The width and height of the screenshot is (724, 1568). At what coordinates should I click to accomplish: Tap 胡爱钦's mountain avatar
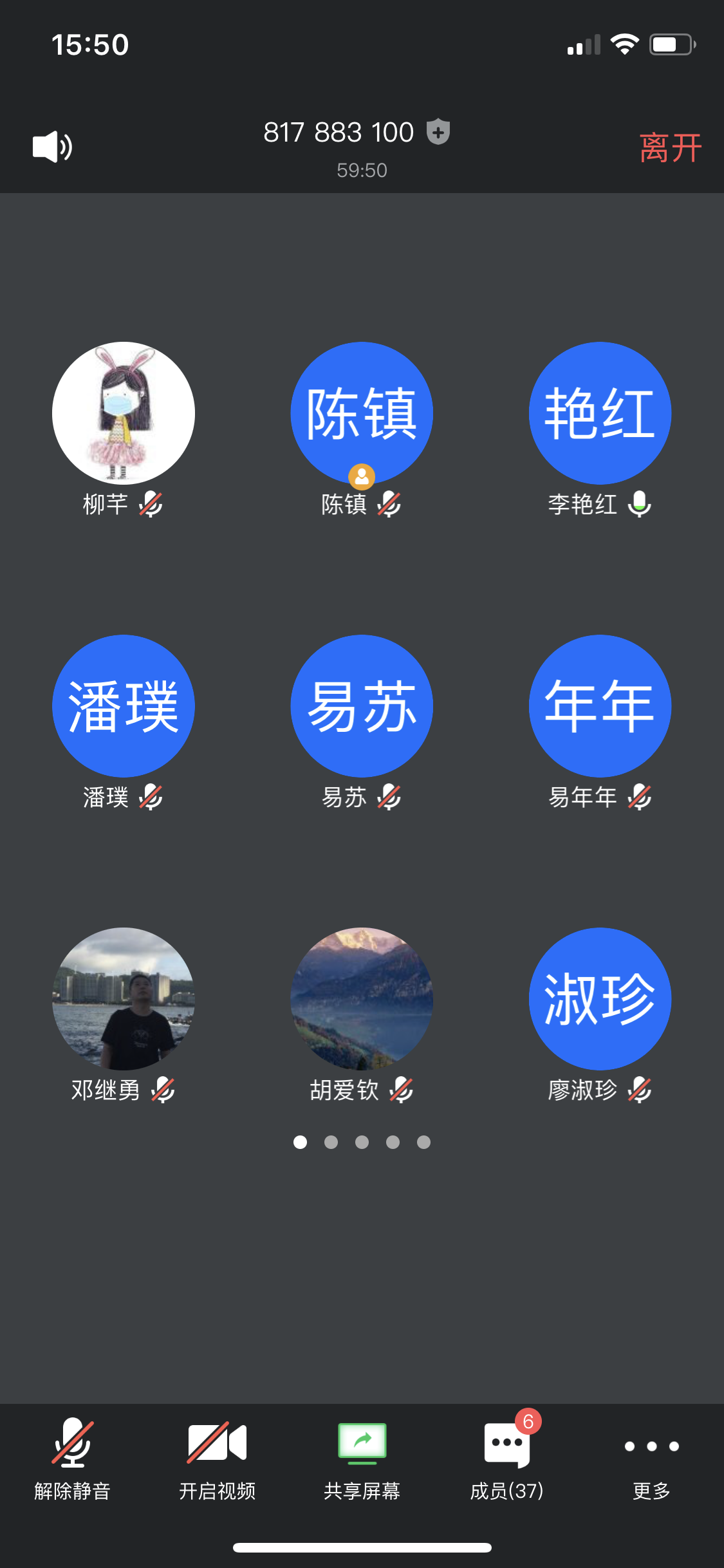(x=362, y=999)
